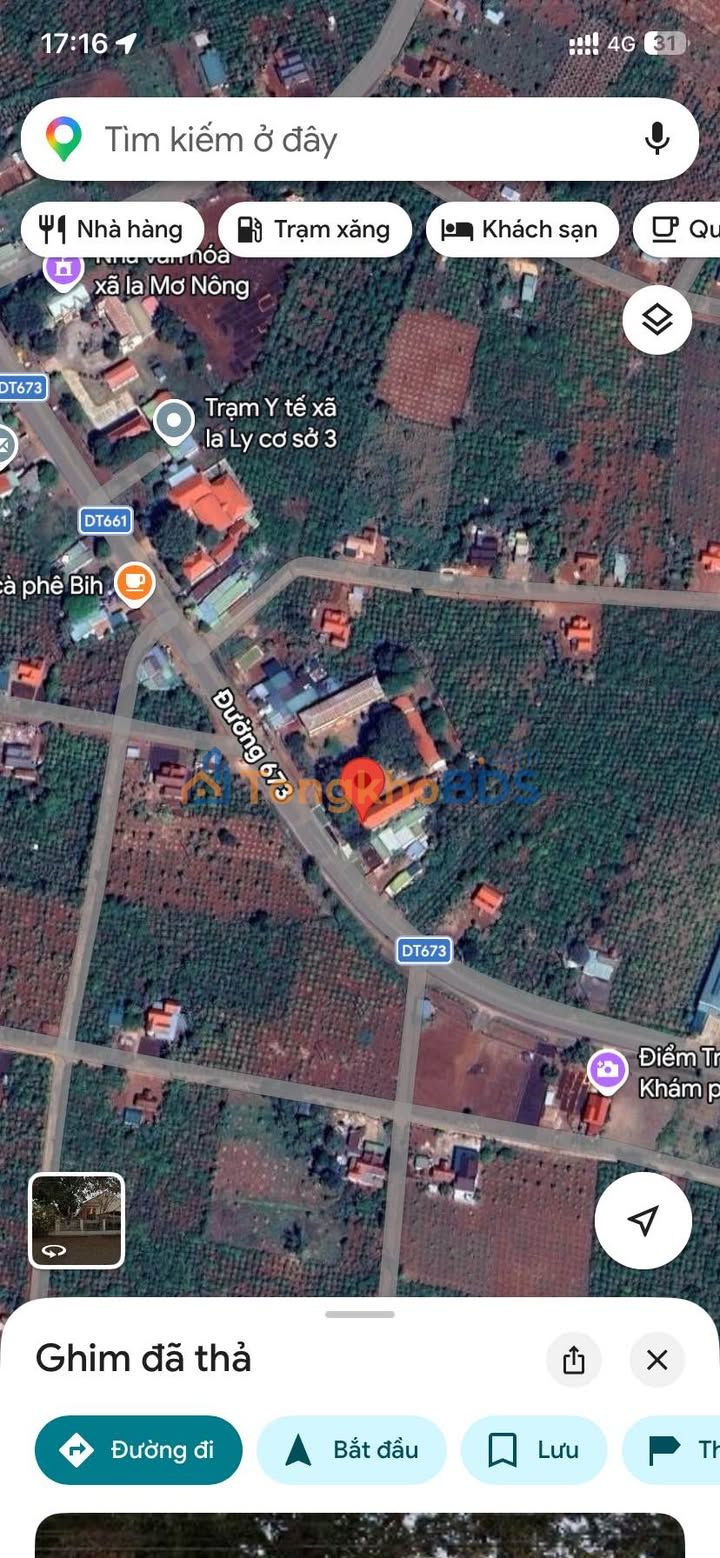Image resolution: width=720 pixels, height=1558 pixels.
Task: Select the Nhà hàng chip
Action: click(112, 230)
